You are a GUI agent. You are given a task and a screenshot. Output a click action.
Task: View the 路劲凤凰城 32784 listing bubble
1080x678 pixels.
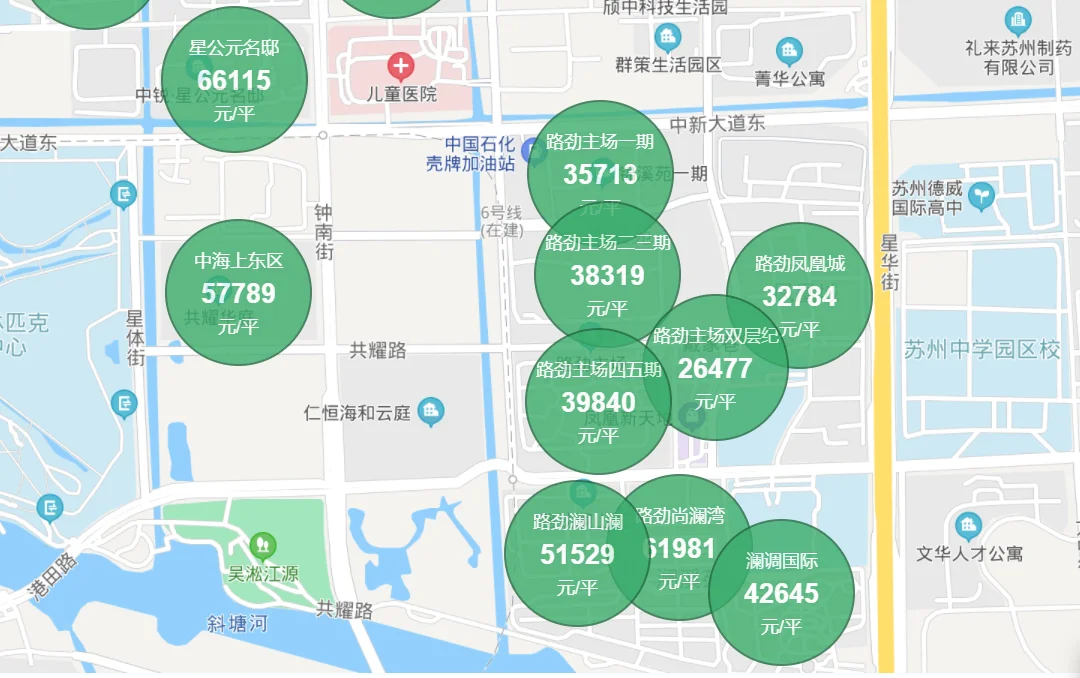coord(799,295)
